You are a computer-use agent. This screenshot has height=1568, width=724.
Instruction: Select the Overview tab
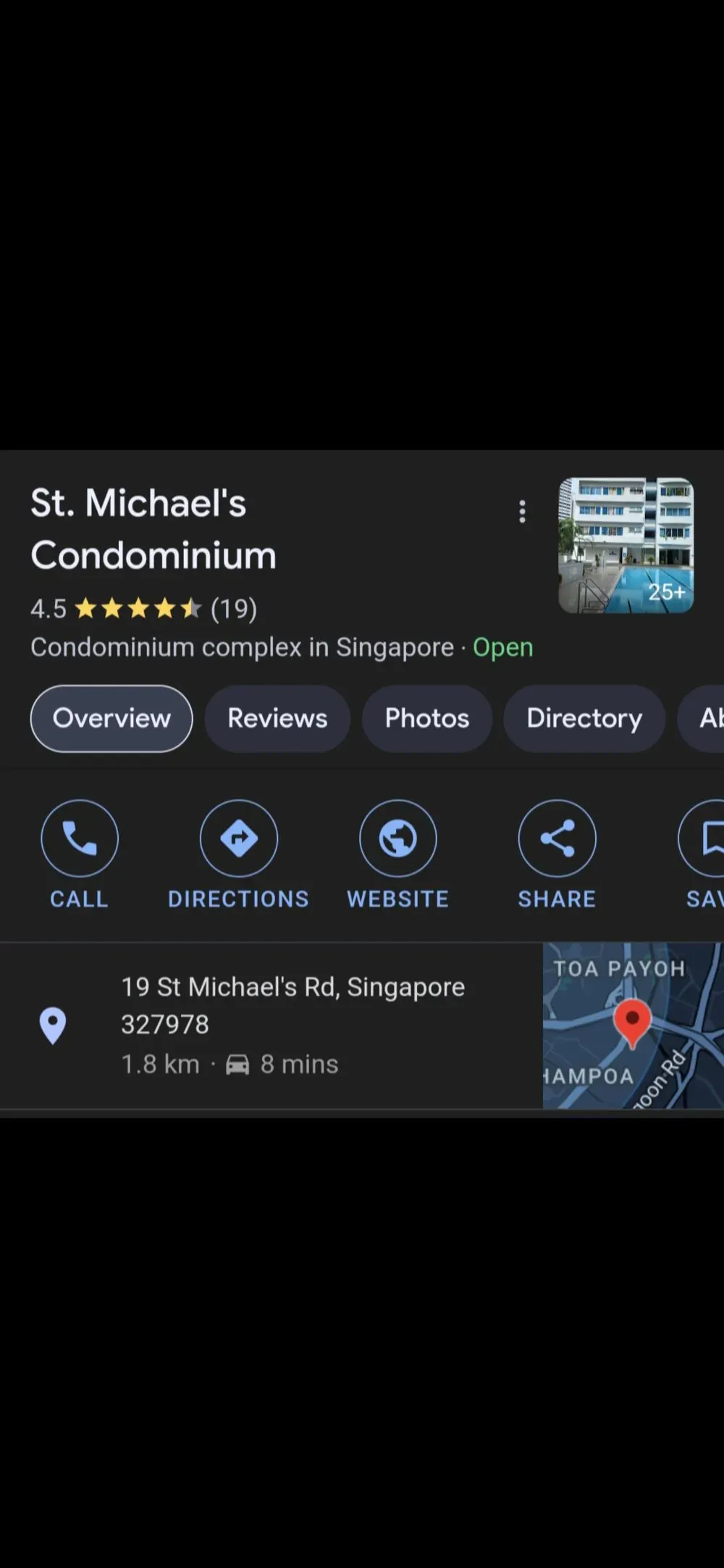(x=111, y=718)
